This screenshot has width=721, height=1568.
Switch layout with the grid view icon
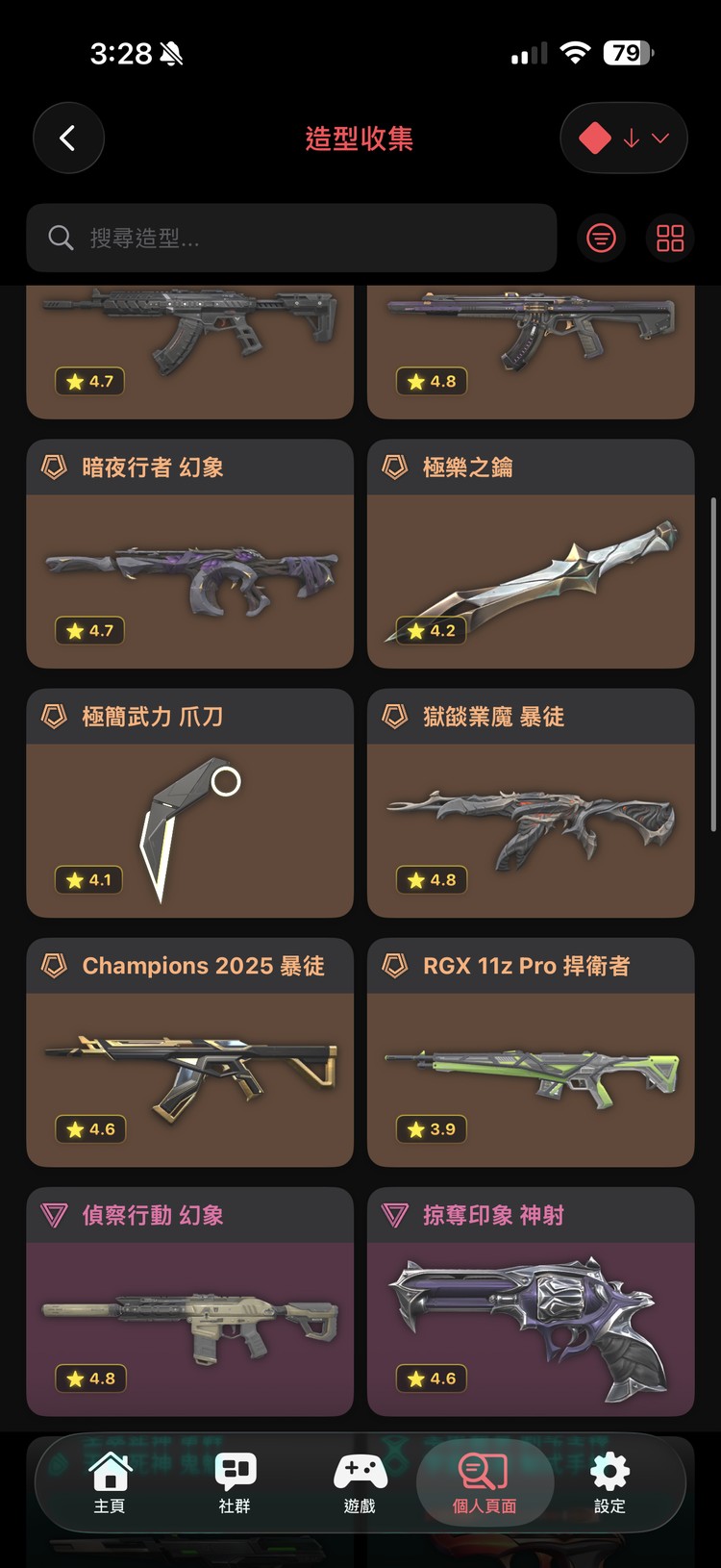(x=670, y=238)
